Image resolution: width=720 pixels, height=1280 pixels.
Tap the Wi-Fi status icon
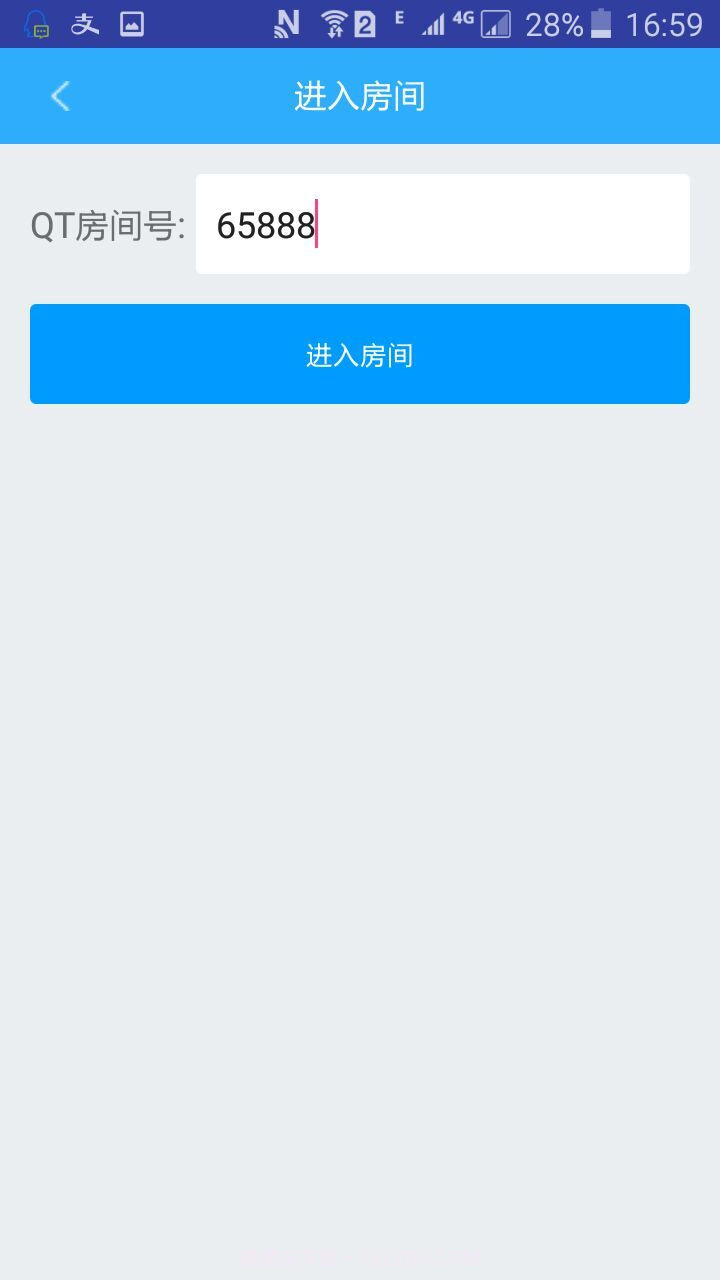[x=334, y=22]
